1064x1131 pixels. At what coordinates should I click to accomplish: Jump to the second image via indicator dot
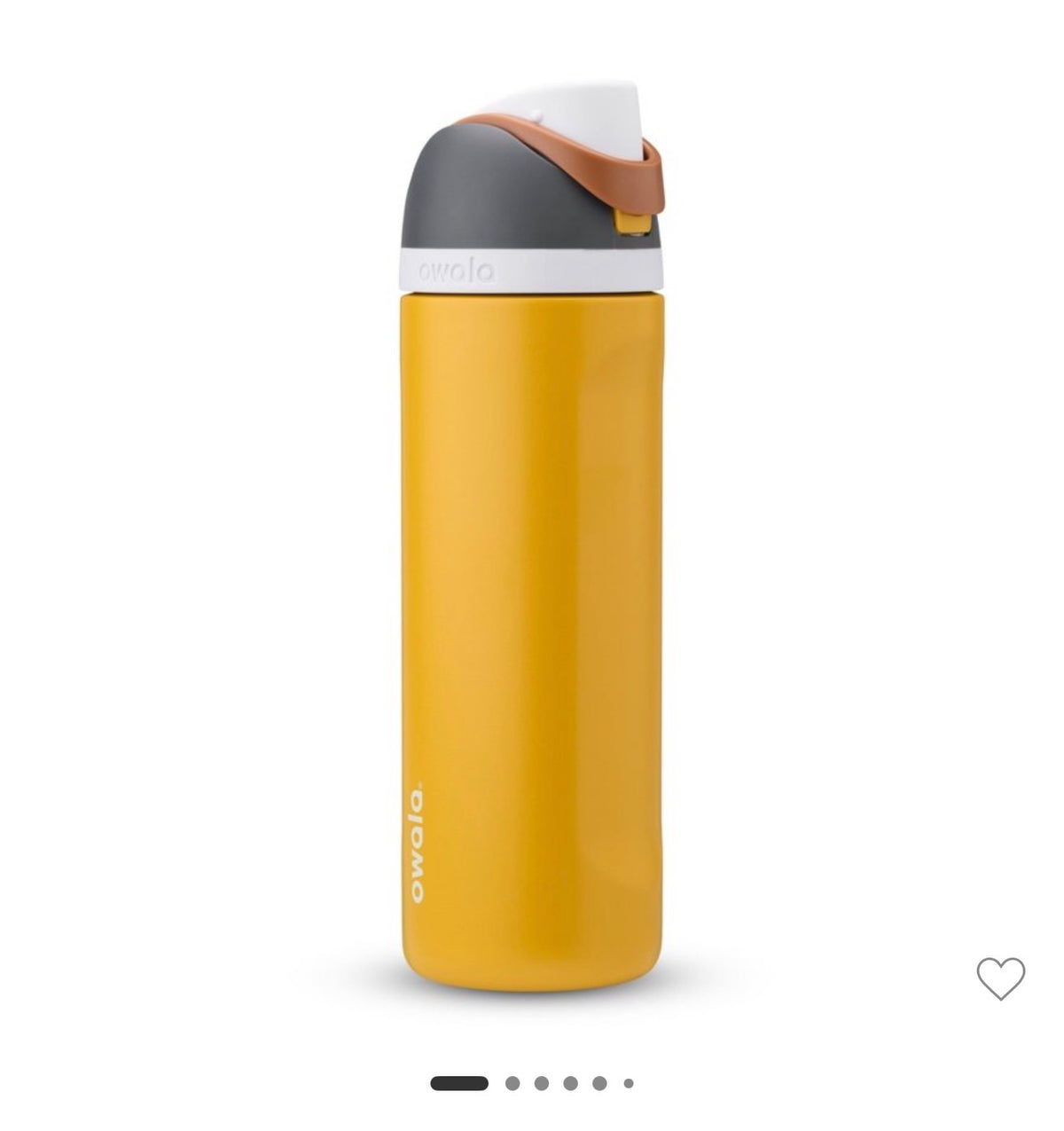coord(512,1083)
